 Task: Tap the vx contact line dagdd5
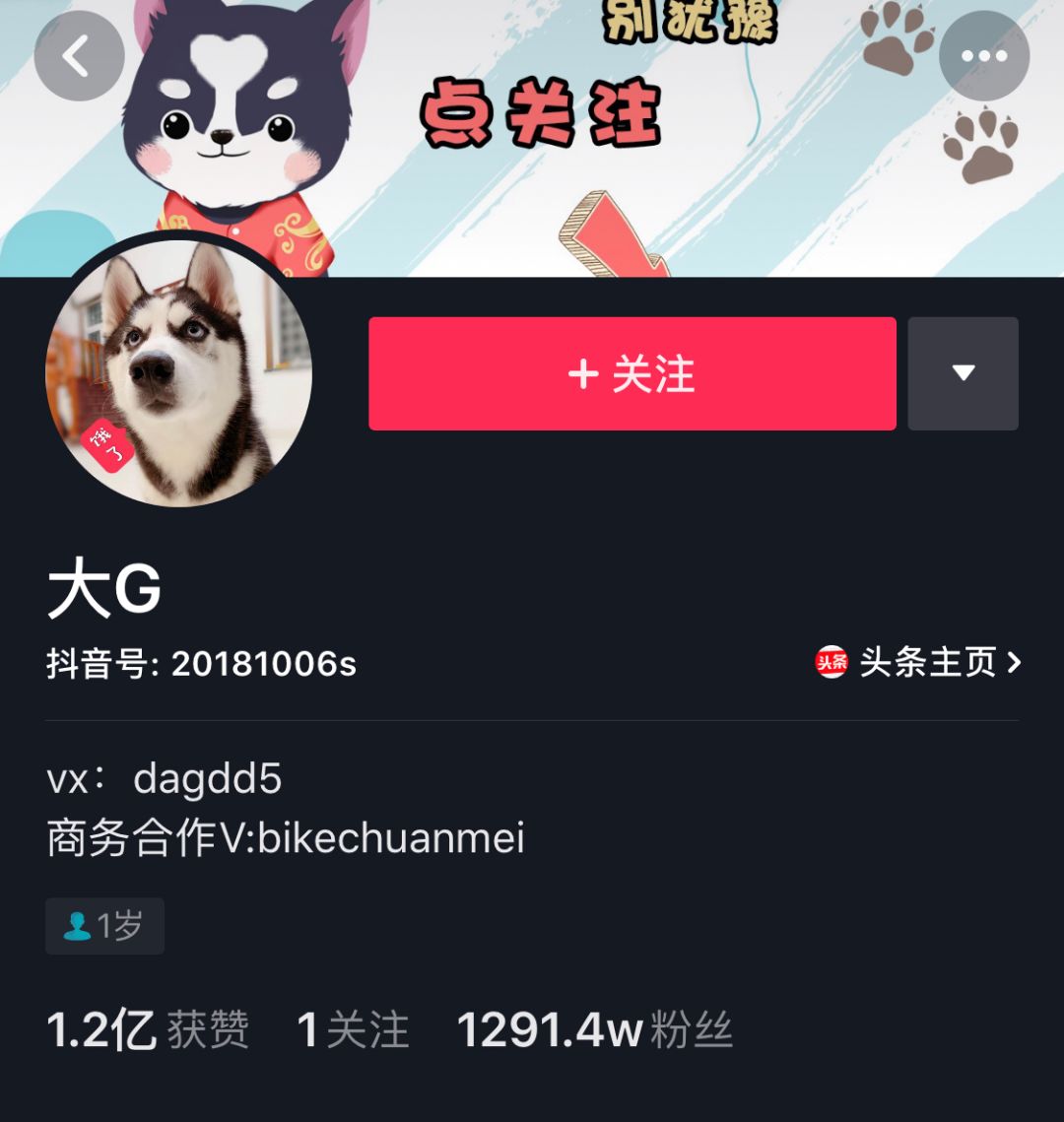(x=163, y=777)
